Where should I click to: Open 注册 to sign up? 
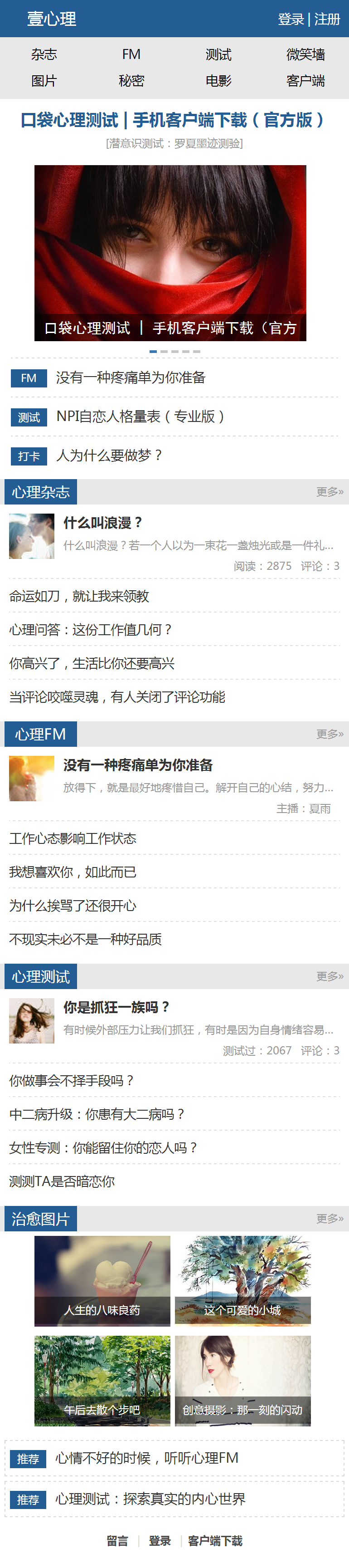point(327,20)
